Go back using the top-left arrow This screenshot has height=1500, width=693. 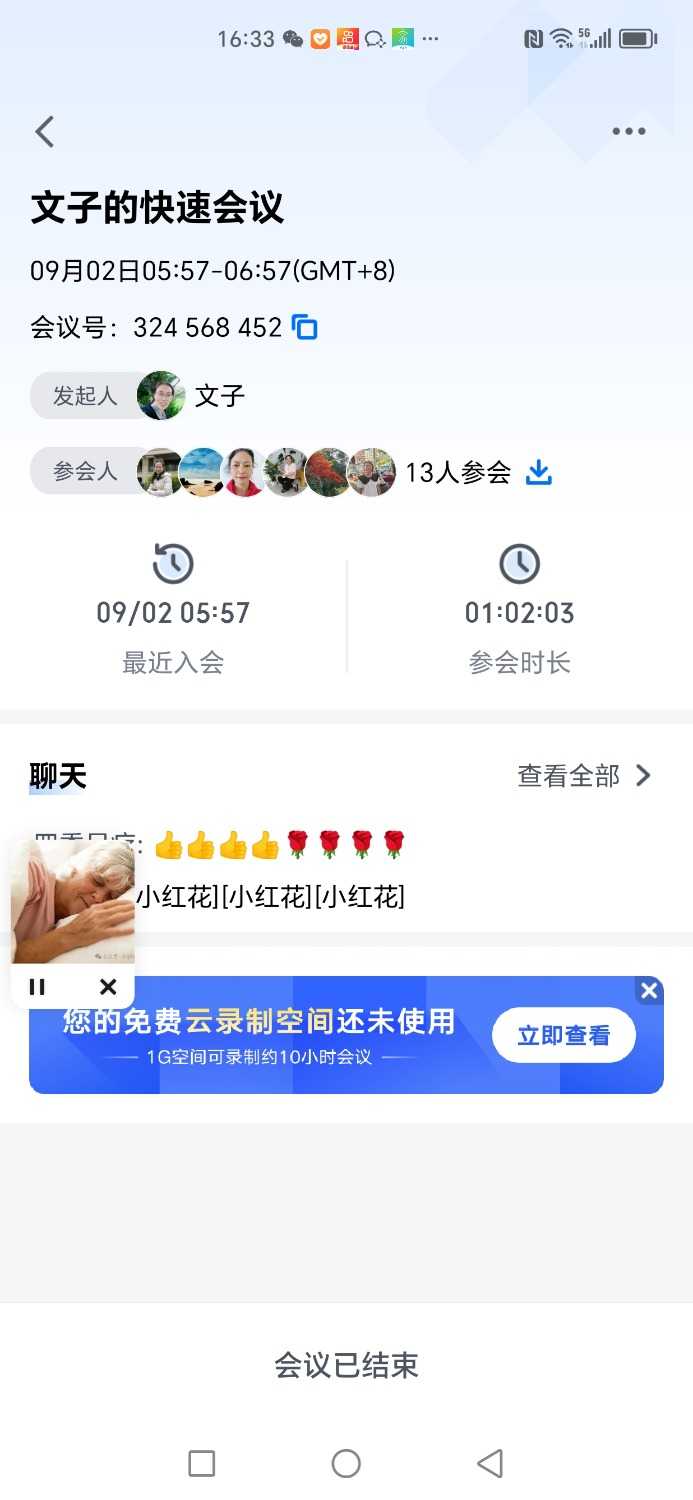45,132
